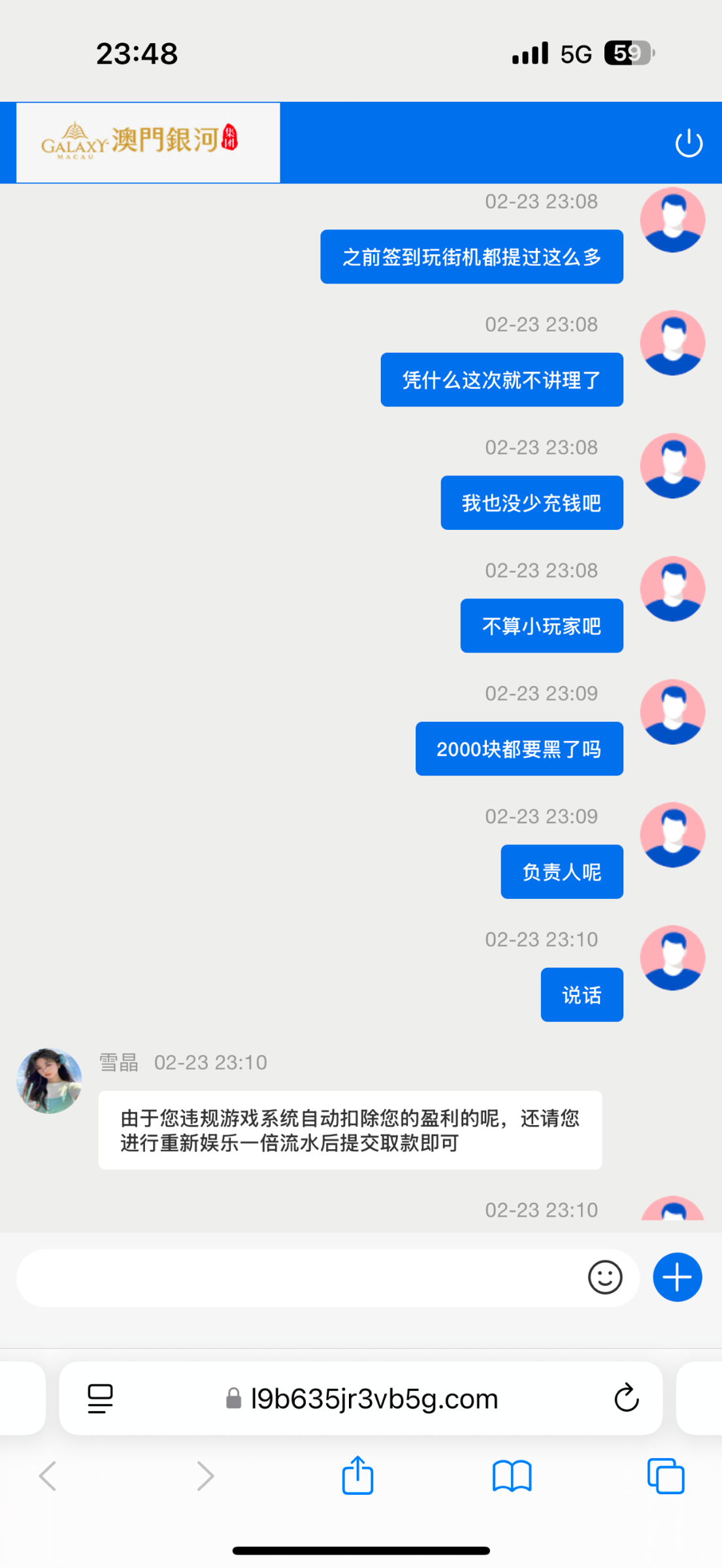Tap the avatar beside the 说话 message
The image size is (722, 1568).
pyautogui.click(x=673, y=958)
